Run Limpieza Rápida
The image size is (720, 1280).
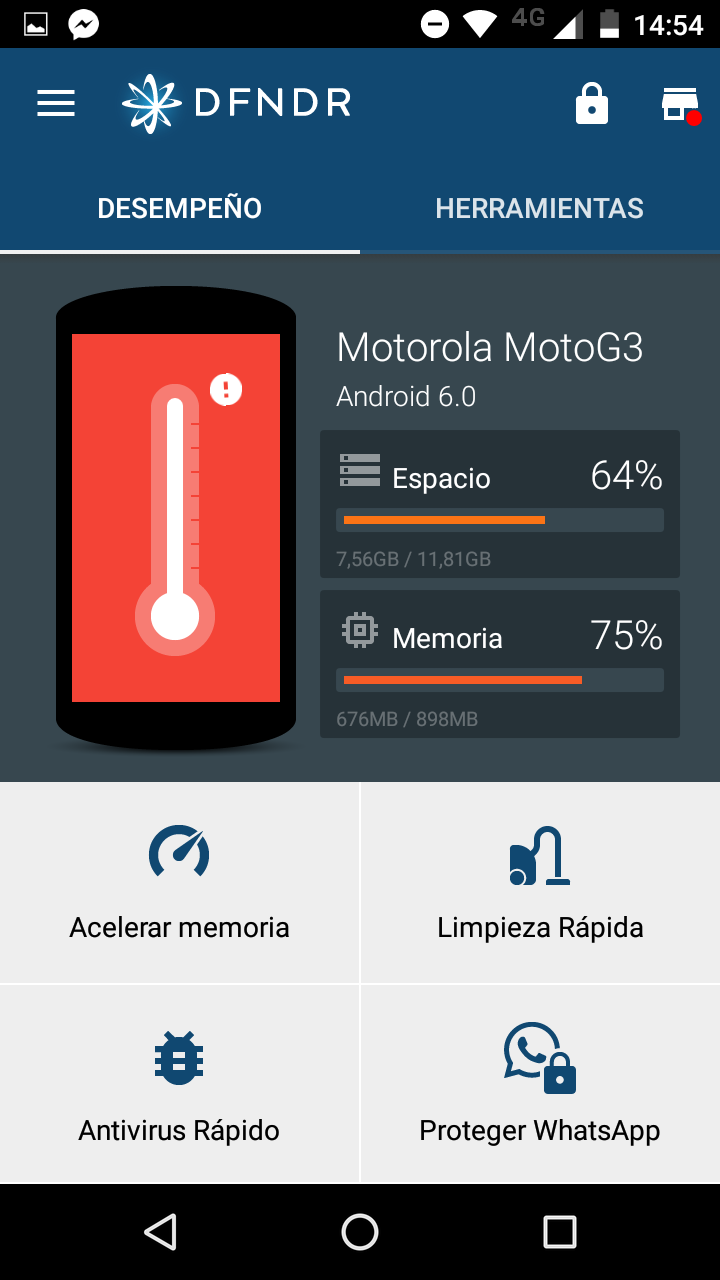pos(540,882)
